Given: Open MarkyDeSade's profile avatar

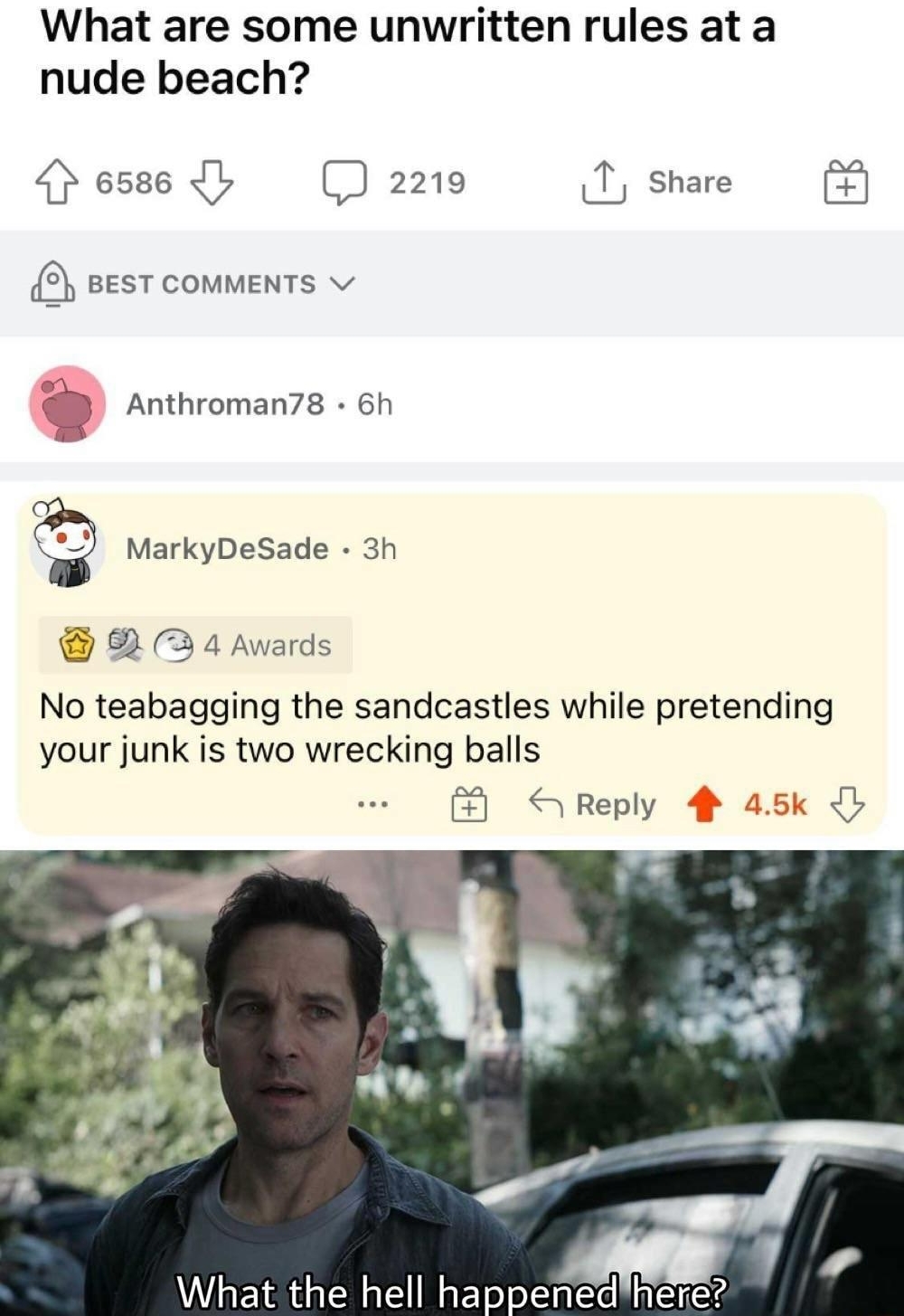Looking at the screenshot, I should [x=67, y=548].
